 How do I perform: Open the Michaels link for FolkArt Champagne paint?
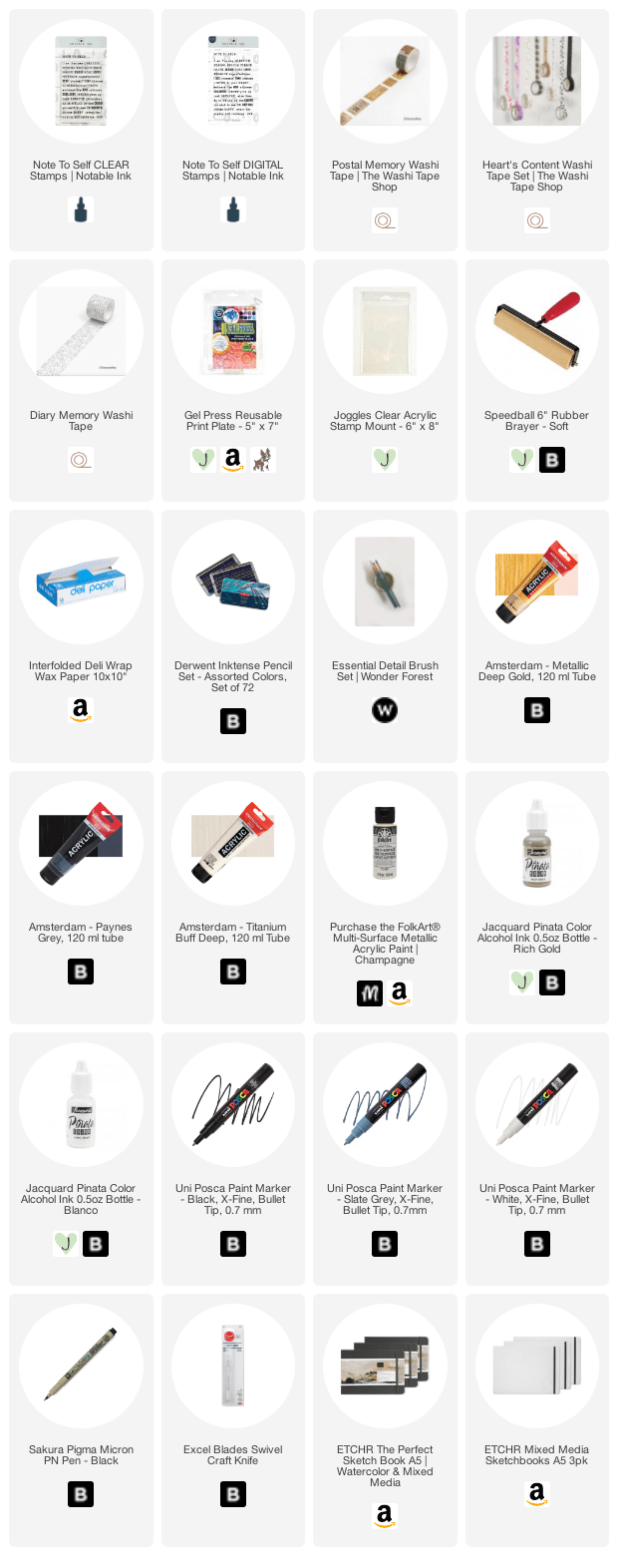pyautogui.click(x=370, y=993)
